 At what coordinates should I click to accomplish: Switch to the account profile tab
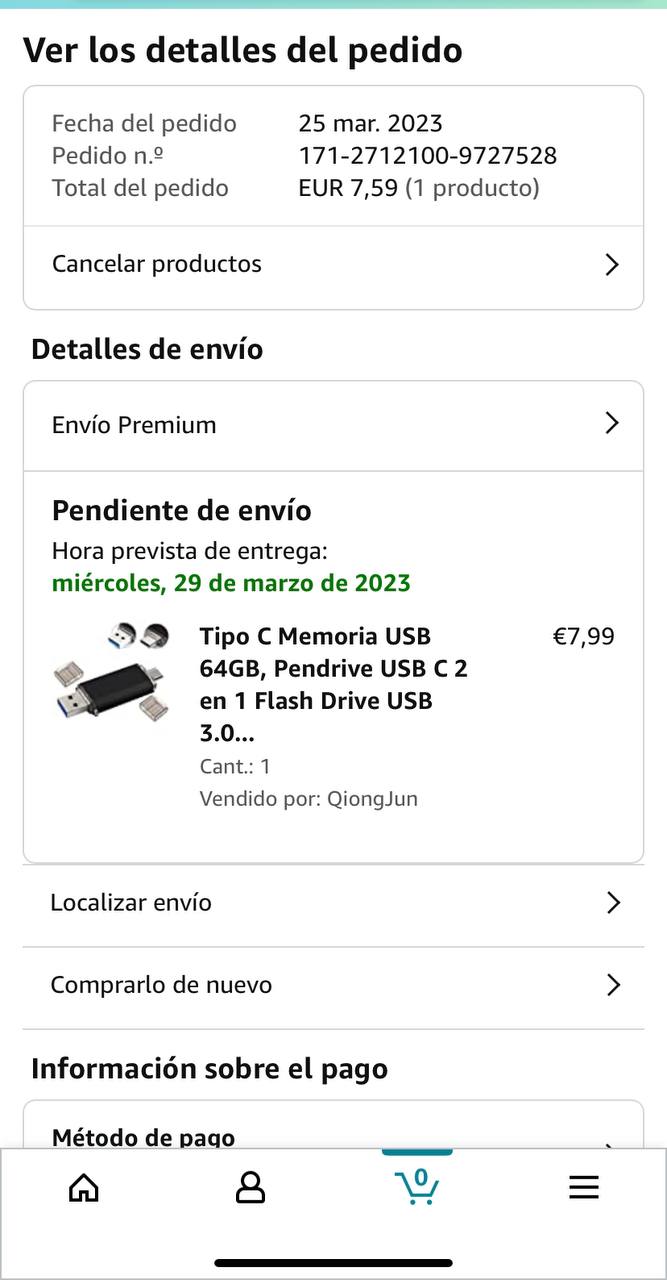[250, 1187]
